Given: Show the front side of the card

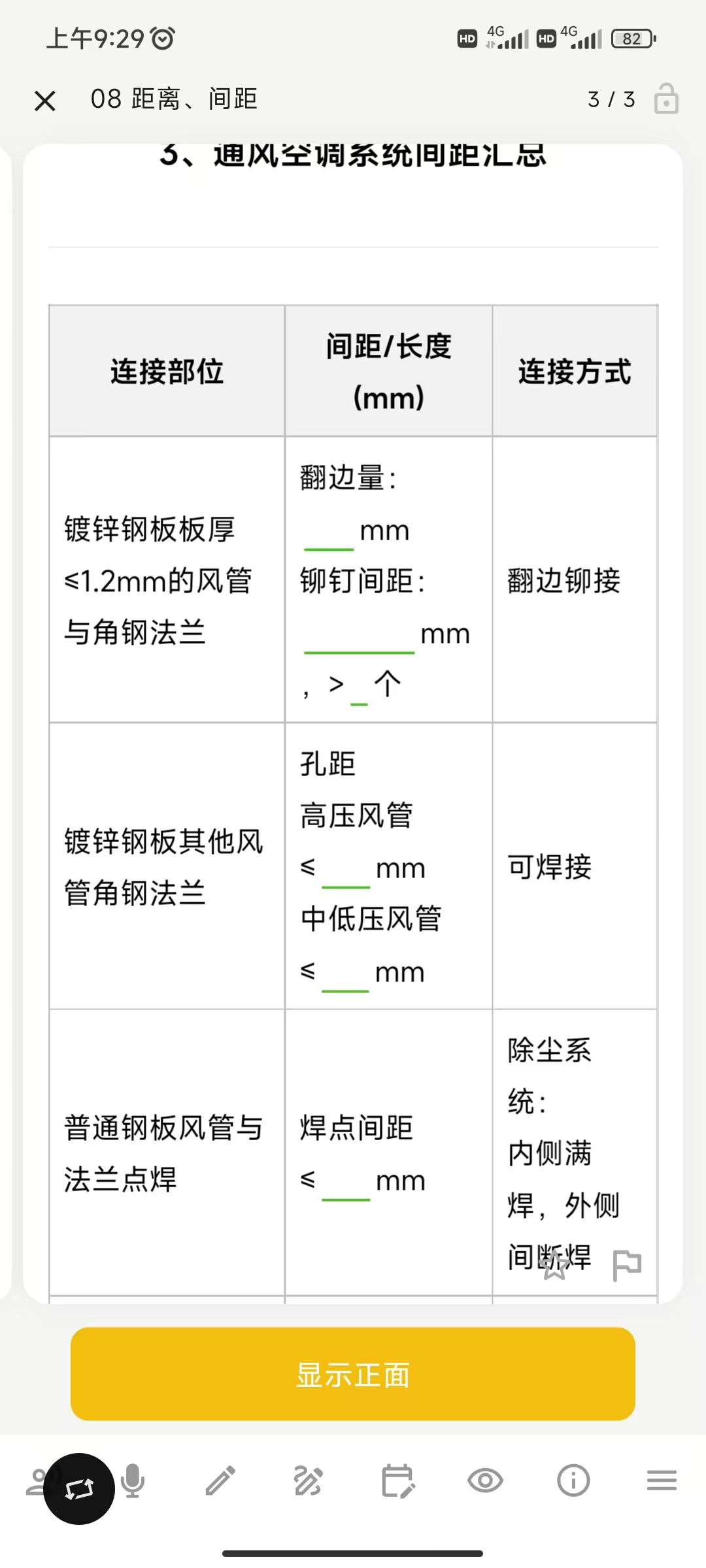Looking at the screenshot, I should click(353, 1374).
